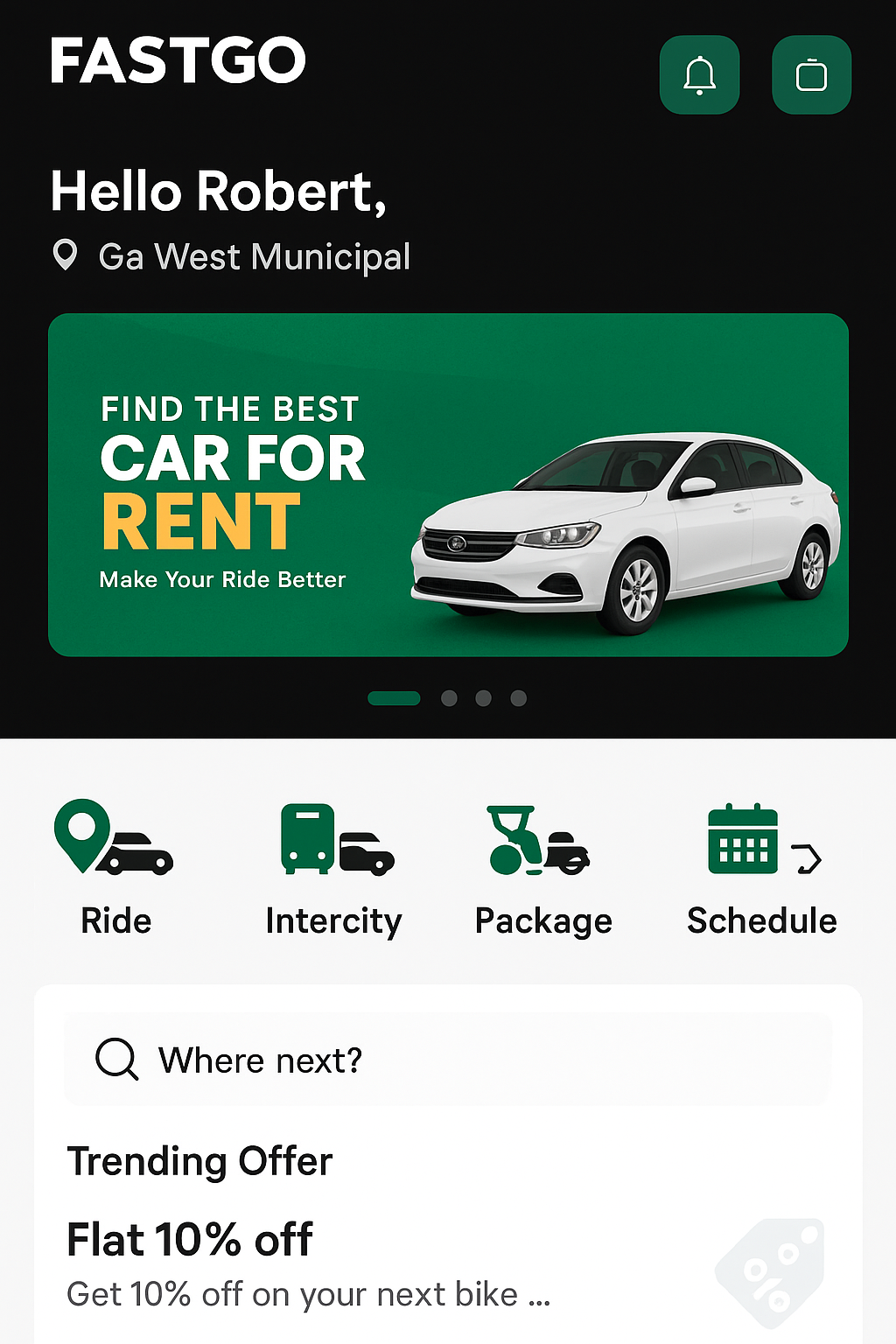This screenshot has height=1344, width=896.
Task: Tap the Where next? search field
Action: tap(448, 1060)
